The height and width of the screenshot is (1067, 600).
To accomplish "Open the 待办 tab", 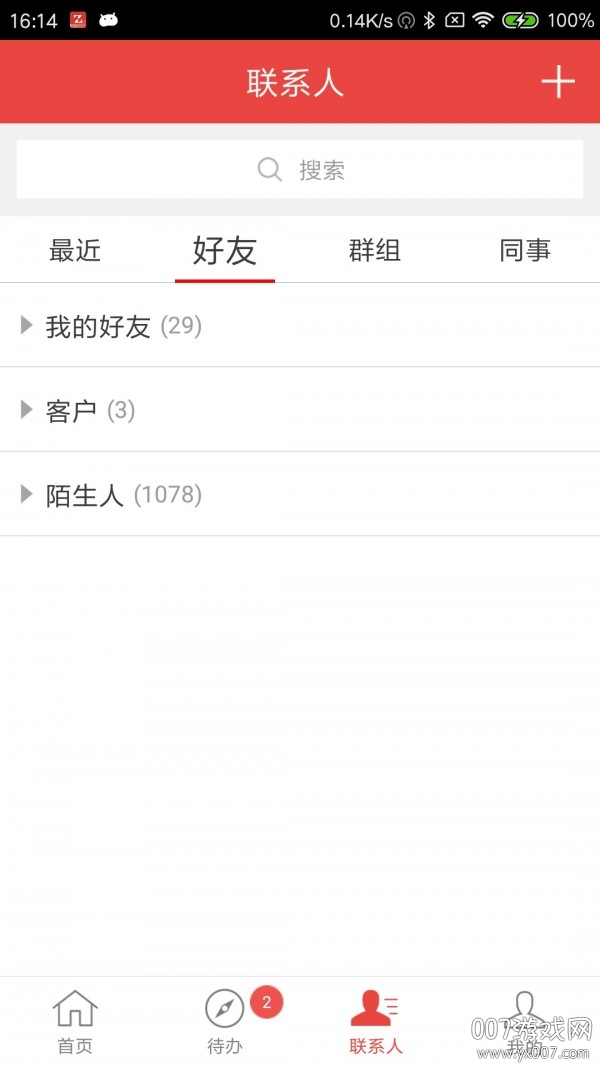I will pyautogui.click(x=225, y=1022).
